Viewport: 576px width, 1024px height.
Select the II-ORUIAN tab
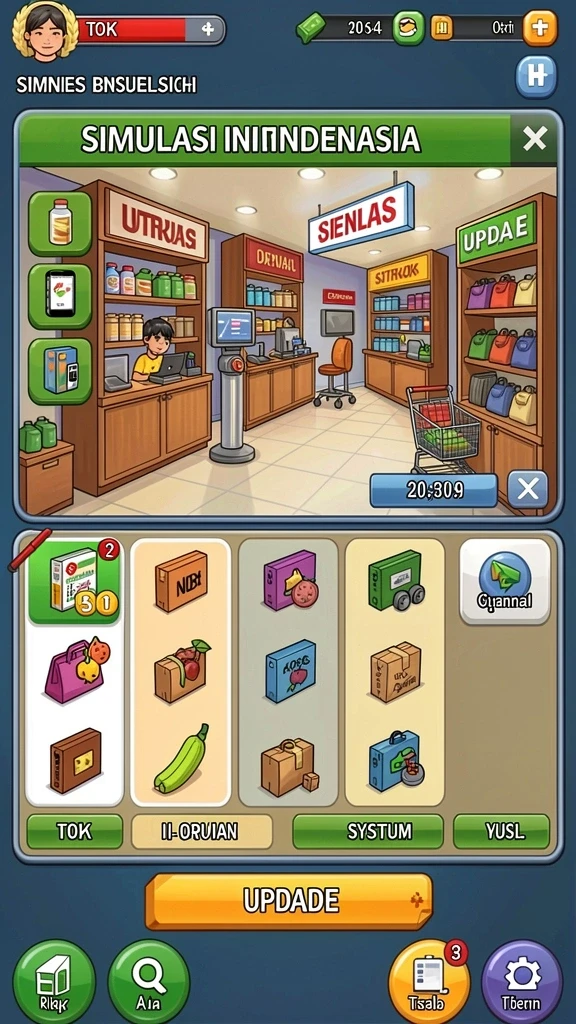tap(202, 831)
